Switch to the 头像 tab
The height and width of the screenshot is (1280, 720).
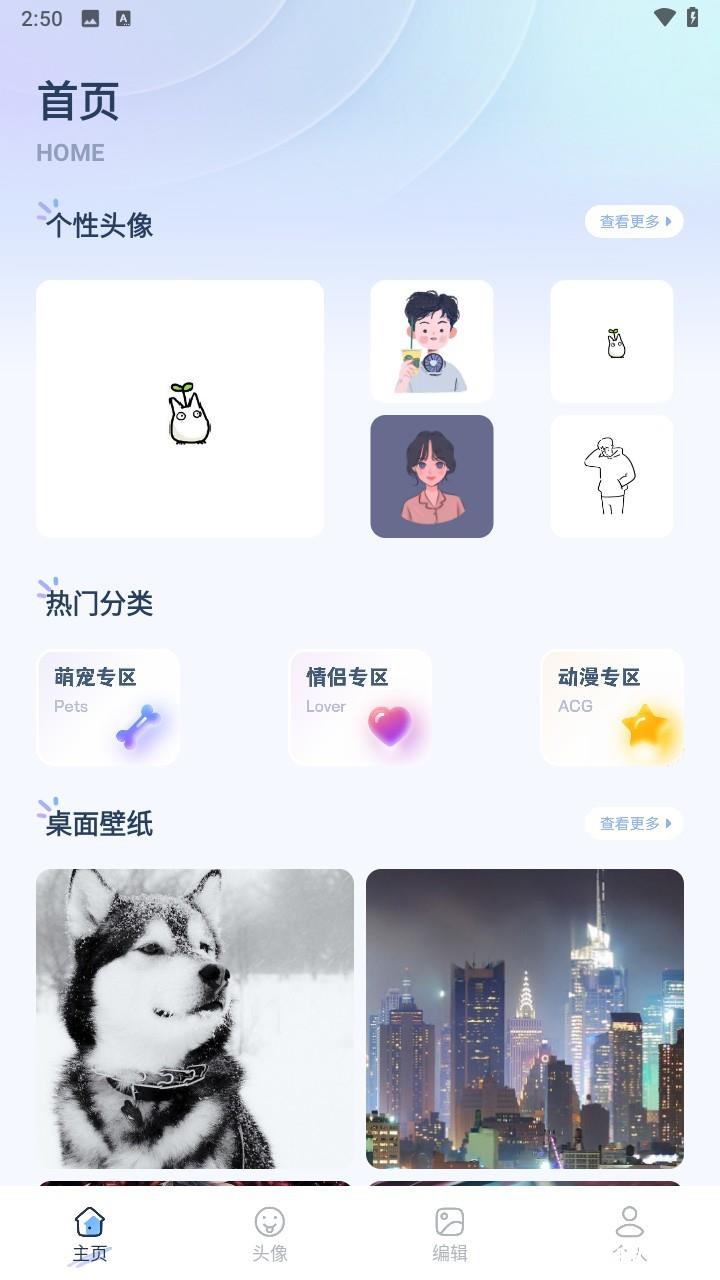(270, 1234)
